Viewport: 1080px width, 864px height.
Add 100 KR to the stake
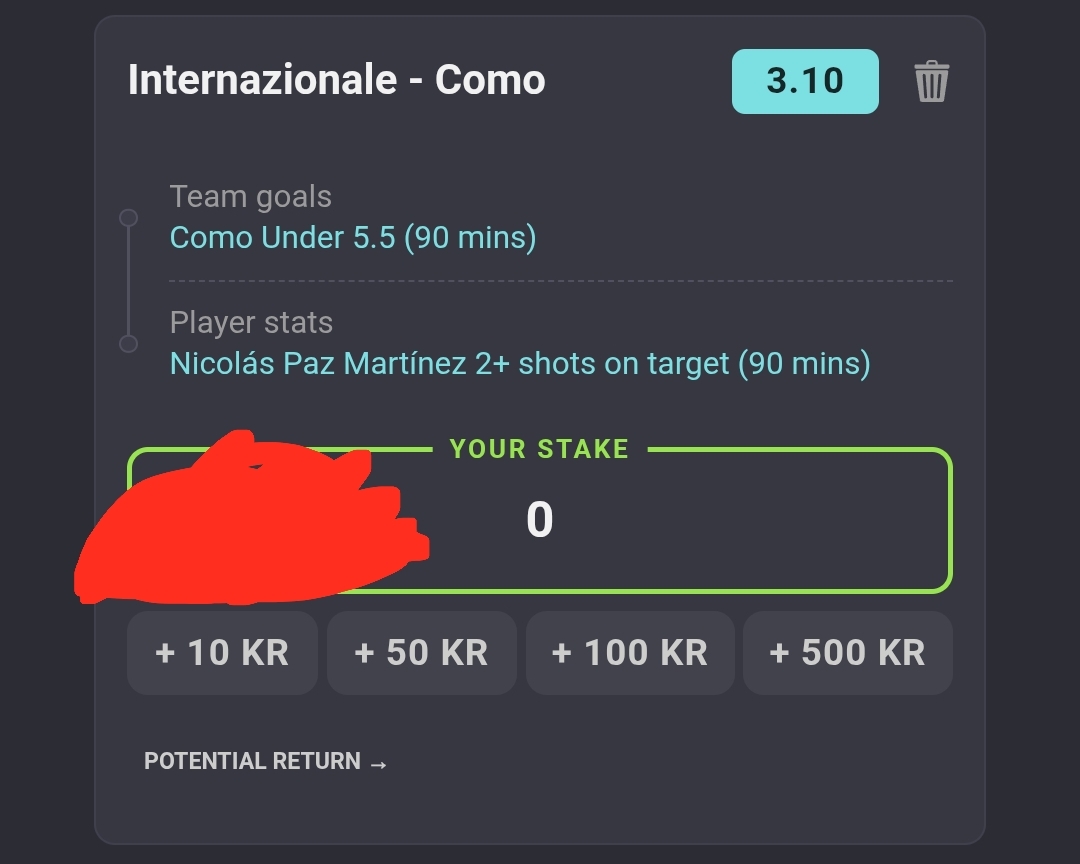pos(630,653)
